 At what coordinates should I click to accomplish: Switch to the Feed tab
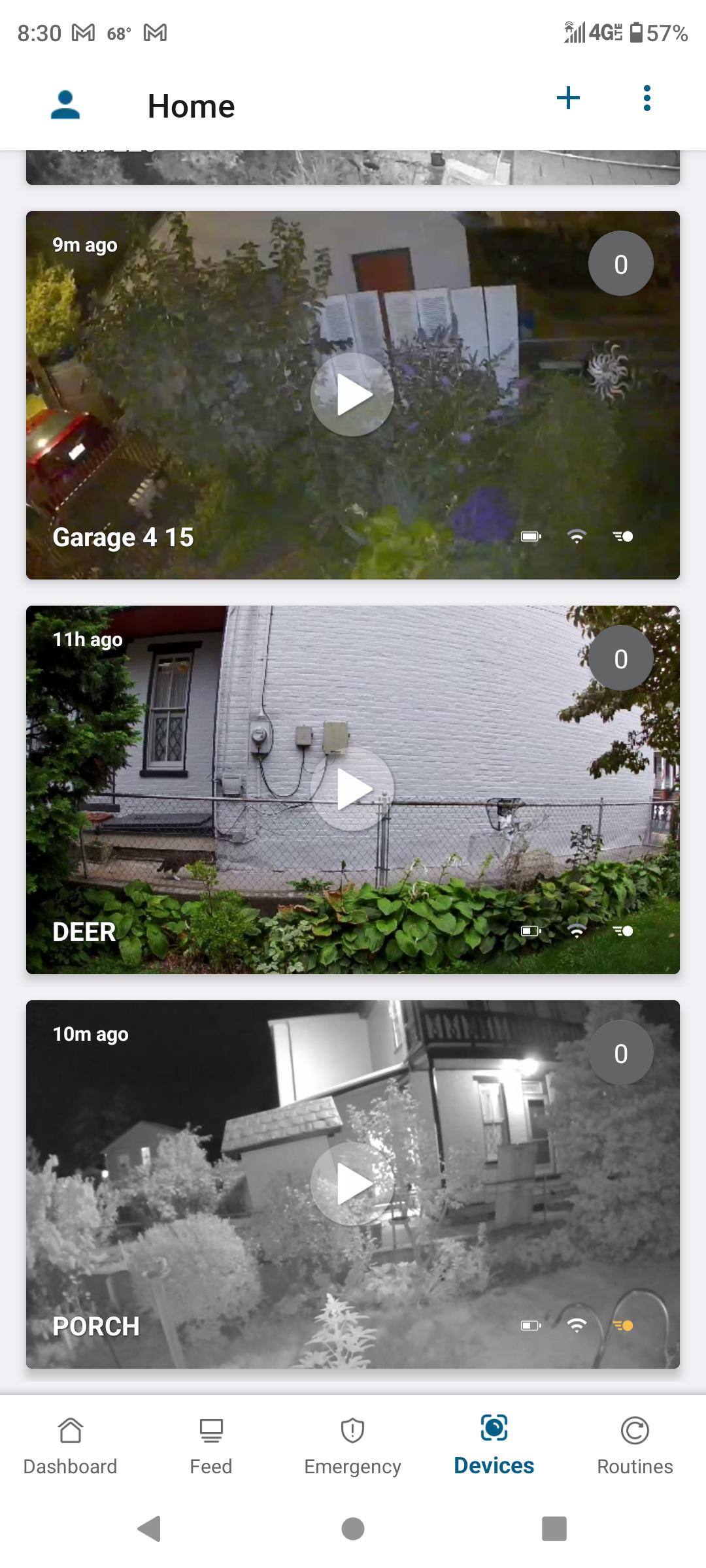[210, 1446]
